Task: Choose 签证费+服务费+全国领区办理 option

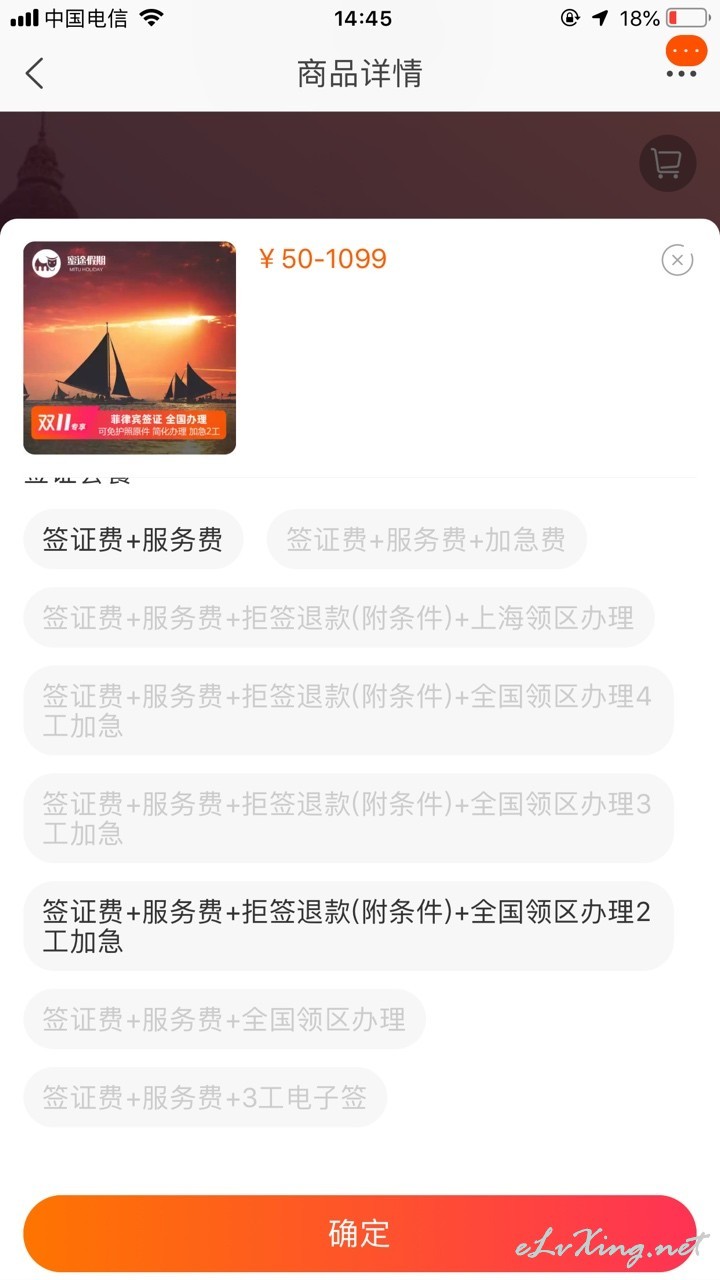Action: (x=225, y=1020)
